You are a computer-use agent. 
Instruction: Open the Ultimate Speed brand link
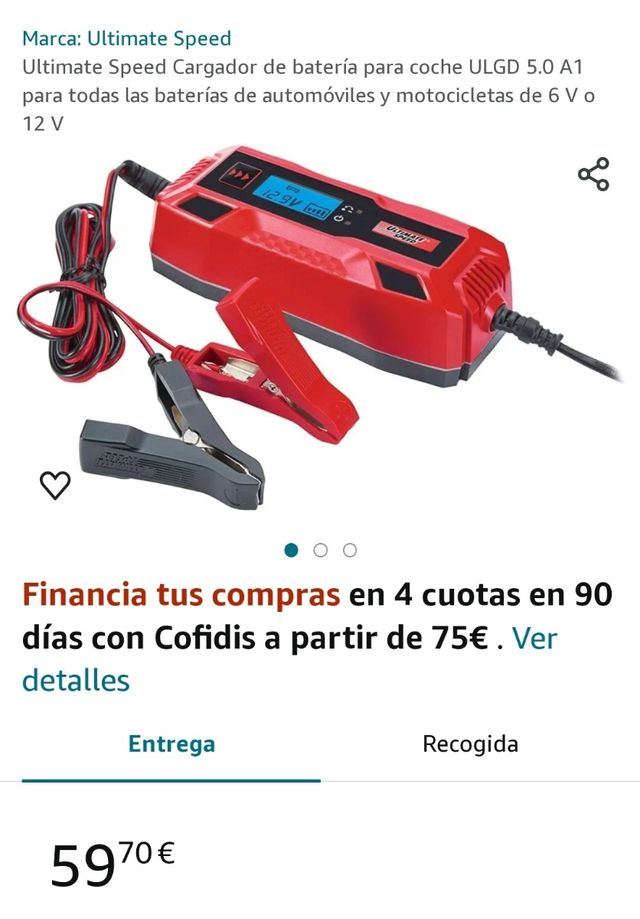[126, 39]
